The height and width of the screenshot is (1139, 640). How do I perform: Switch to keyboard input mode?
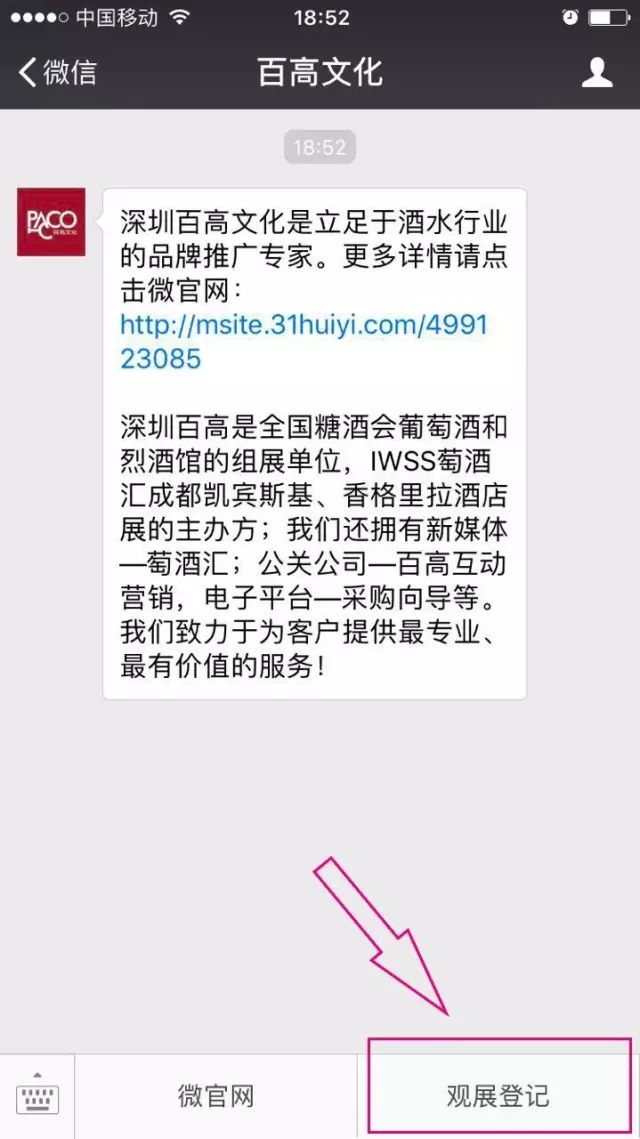pos(37,1096)
